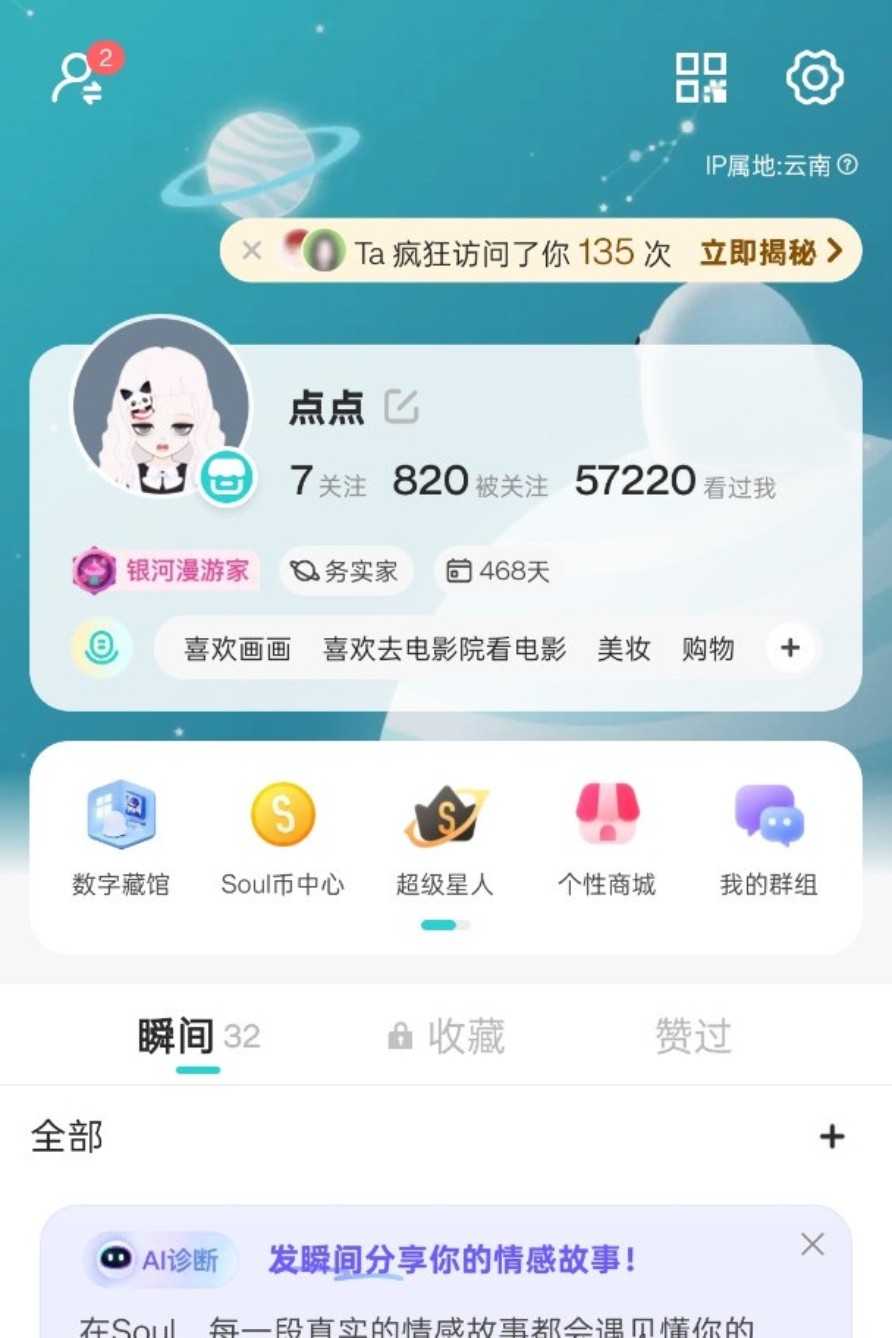Open the 银河漫游家 badge
The width and height of the screenshot is (892, 1338).
click(x=162, y=571)
